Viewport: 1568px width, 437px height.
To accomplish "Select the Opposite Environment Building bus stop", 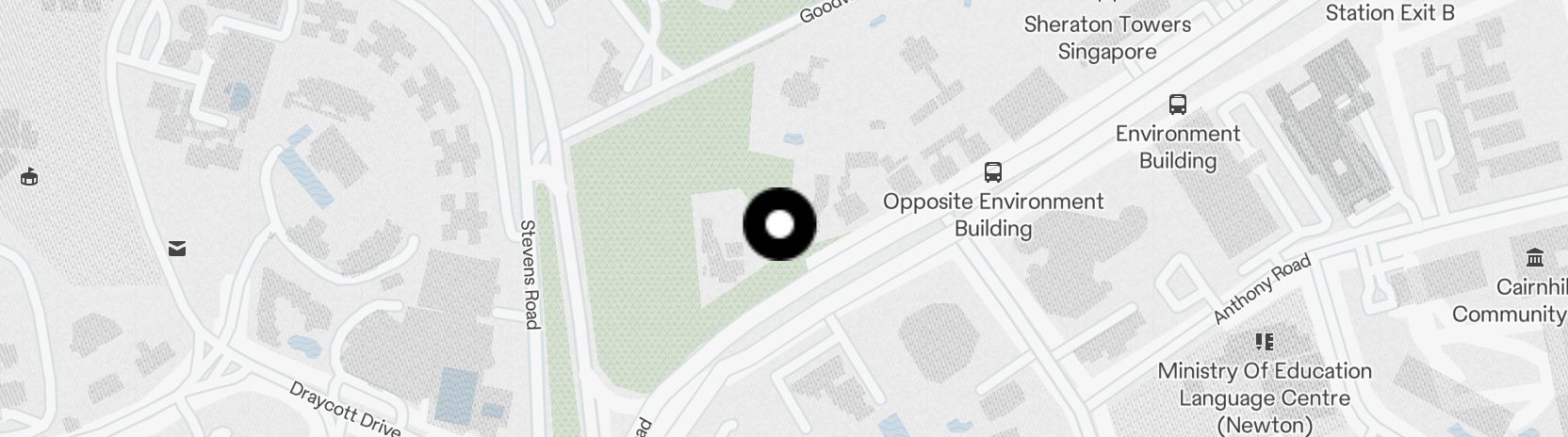I will point(992,171).
